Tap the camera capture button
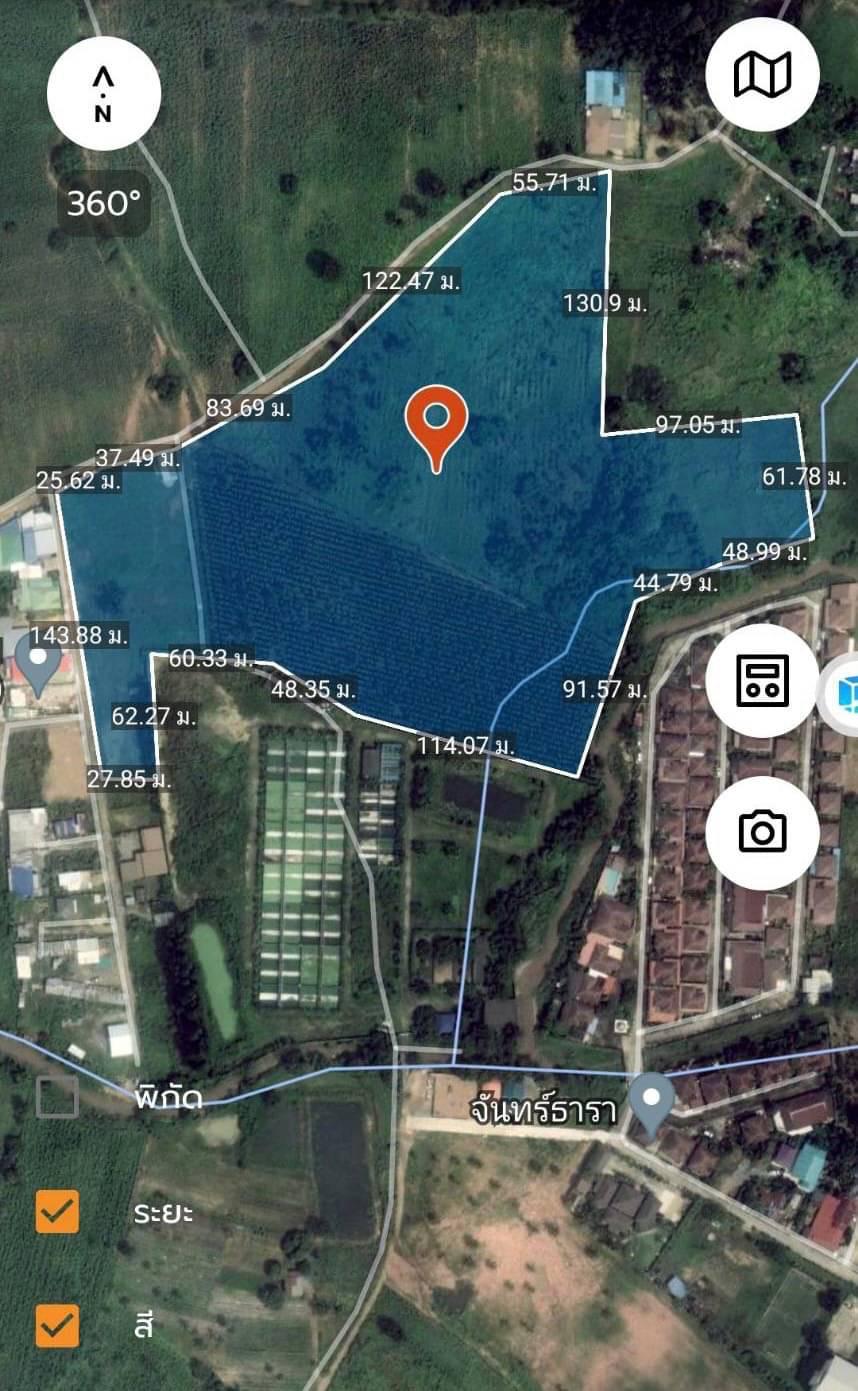Image resolution: width=858 pixels, height=1391 pixels. (762, 832)
